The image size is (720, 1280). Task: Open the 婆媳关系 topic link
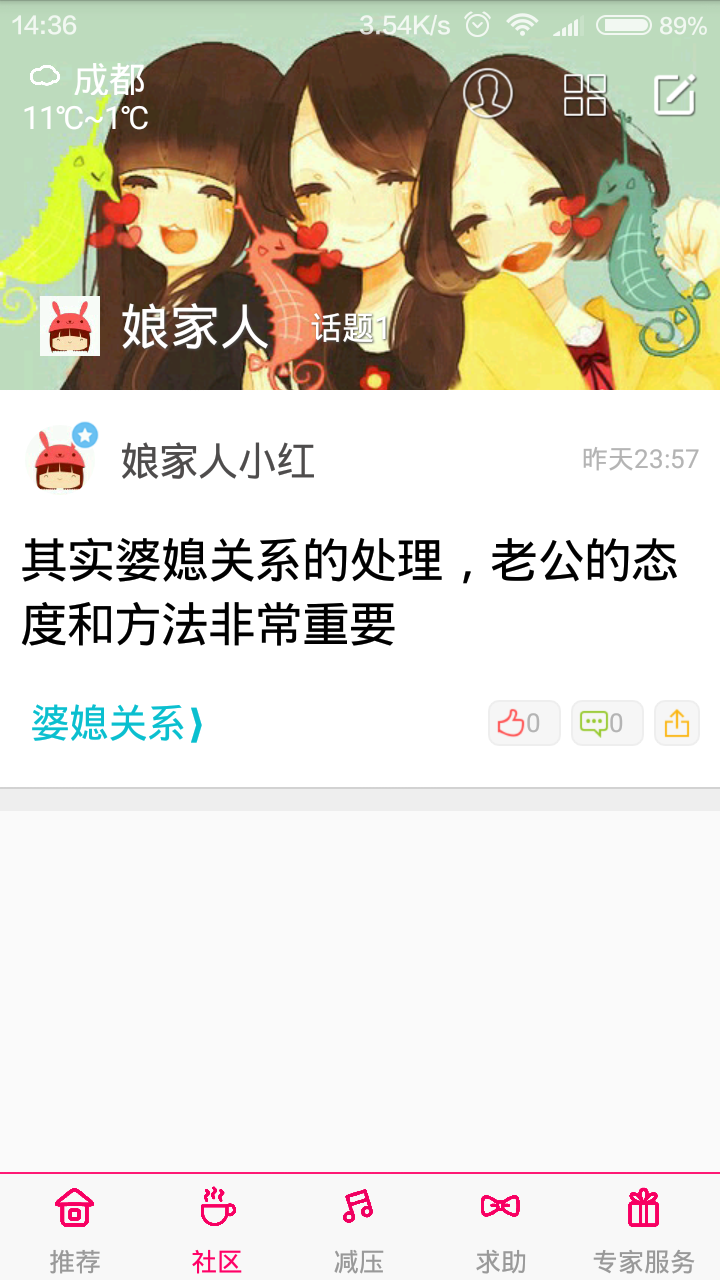point(117,723)
